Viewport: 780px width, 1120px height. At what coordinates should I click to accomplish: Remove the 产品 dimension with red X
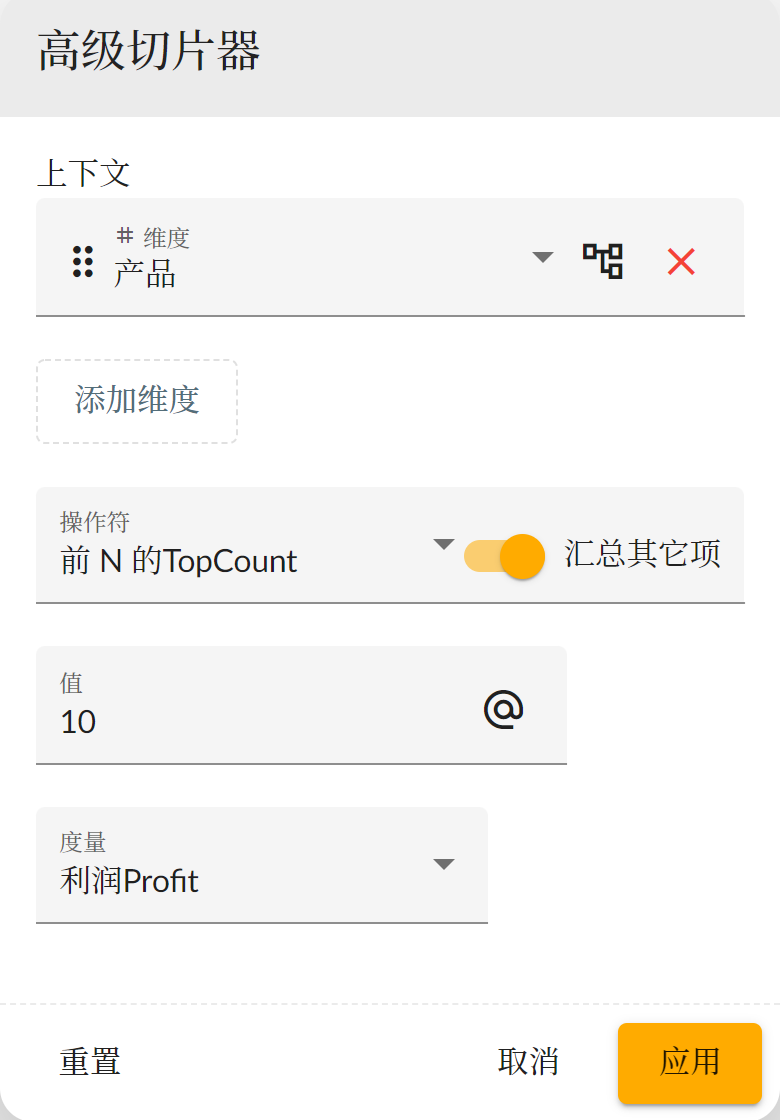pyautogui.click(x=681, y=262)
